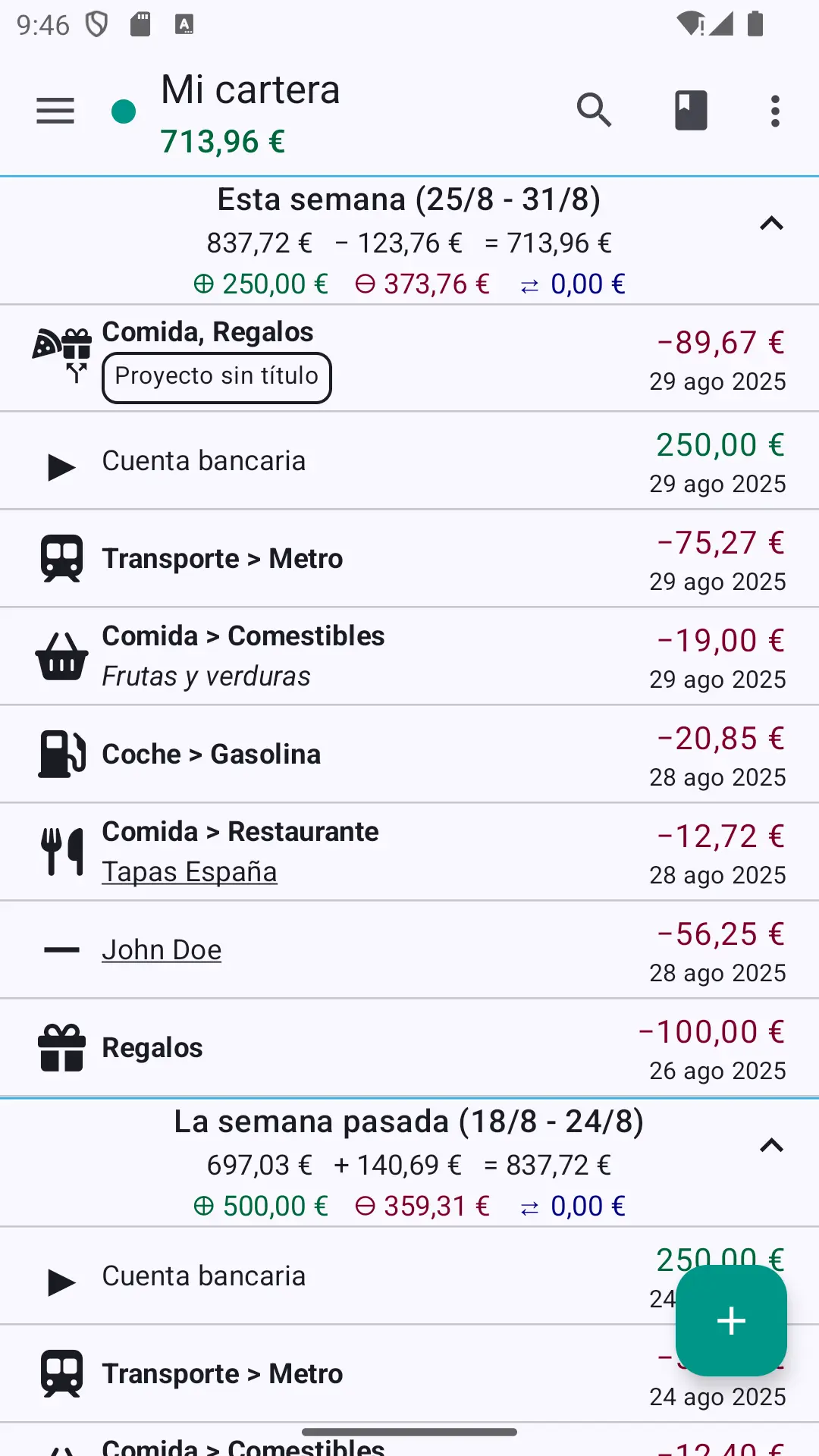Open the overflow menu
Screen dimensions: 819x1456
tap(775, 111)
